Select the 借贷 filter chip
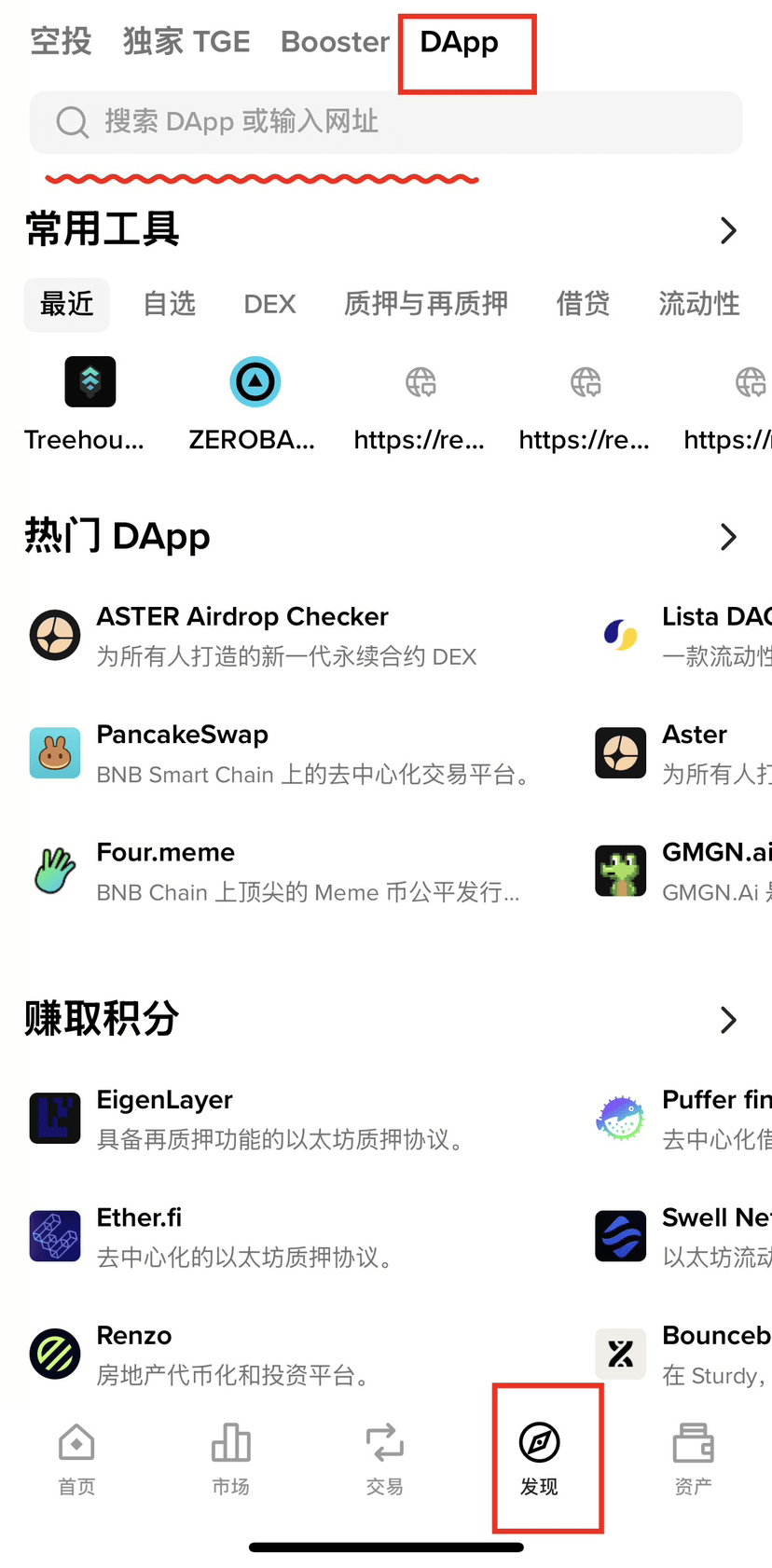The width and height of the screenshot is (772, 1568). point(583,304)
